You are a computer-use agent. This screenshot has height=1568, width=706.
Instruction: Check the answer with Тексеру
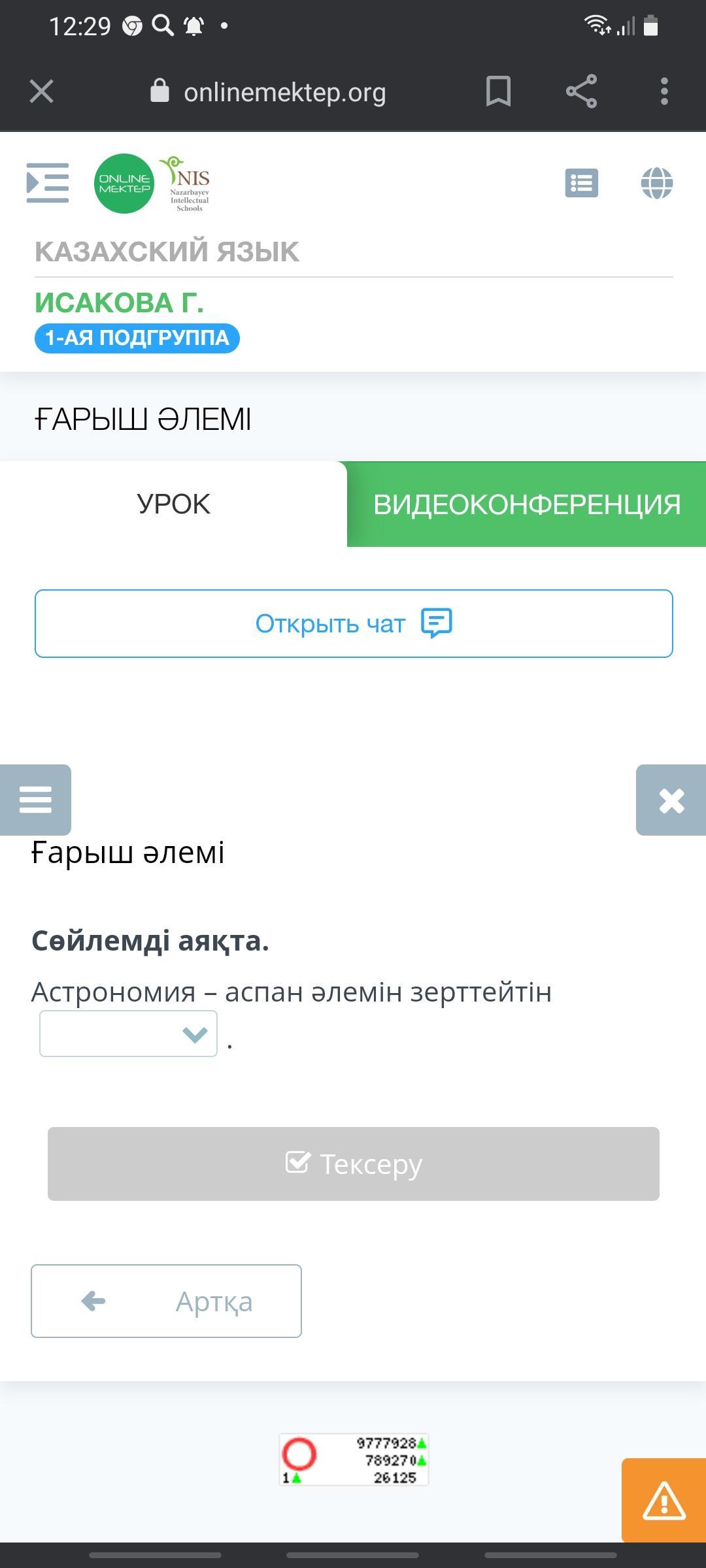point(354,1164)
